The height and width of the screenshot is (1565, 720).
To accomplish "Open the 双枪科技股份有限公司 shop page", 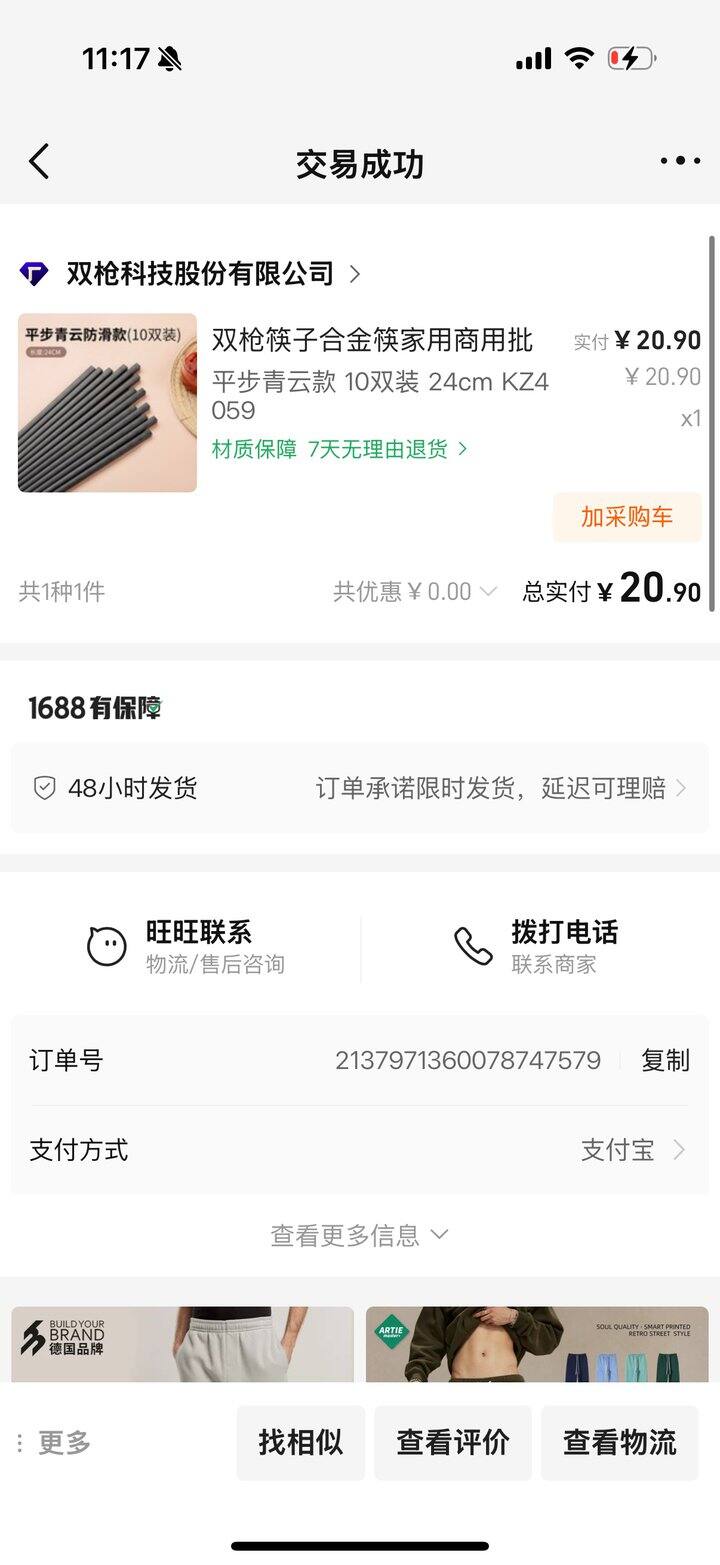I will coord(199,273).
